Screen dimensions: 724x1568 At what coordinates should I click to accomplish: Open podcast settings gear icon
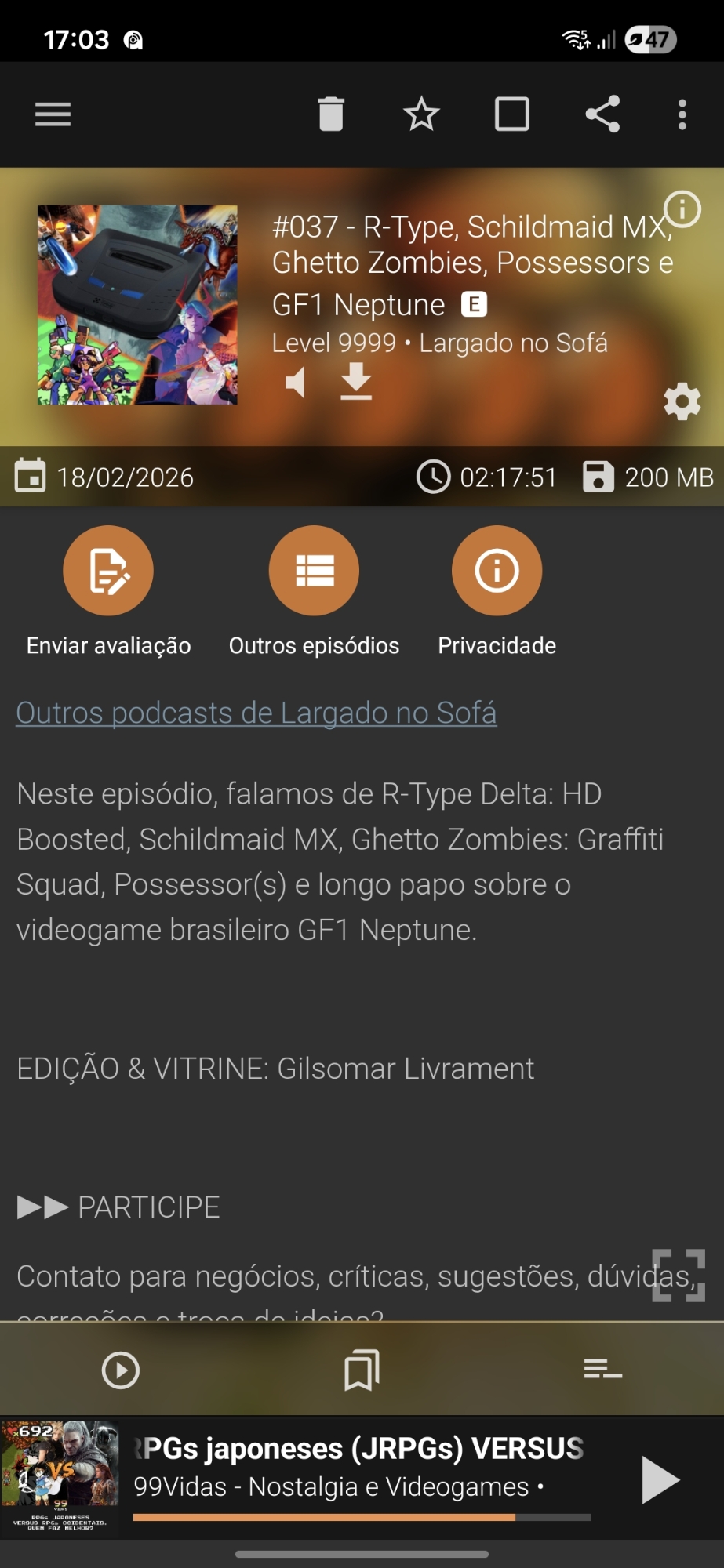tap(682, 401)
